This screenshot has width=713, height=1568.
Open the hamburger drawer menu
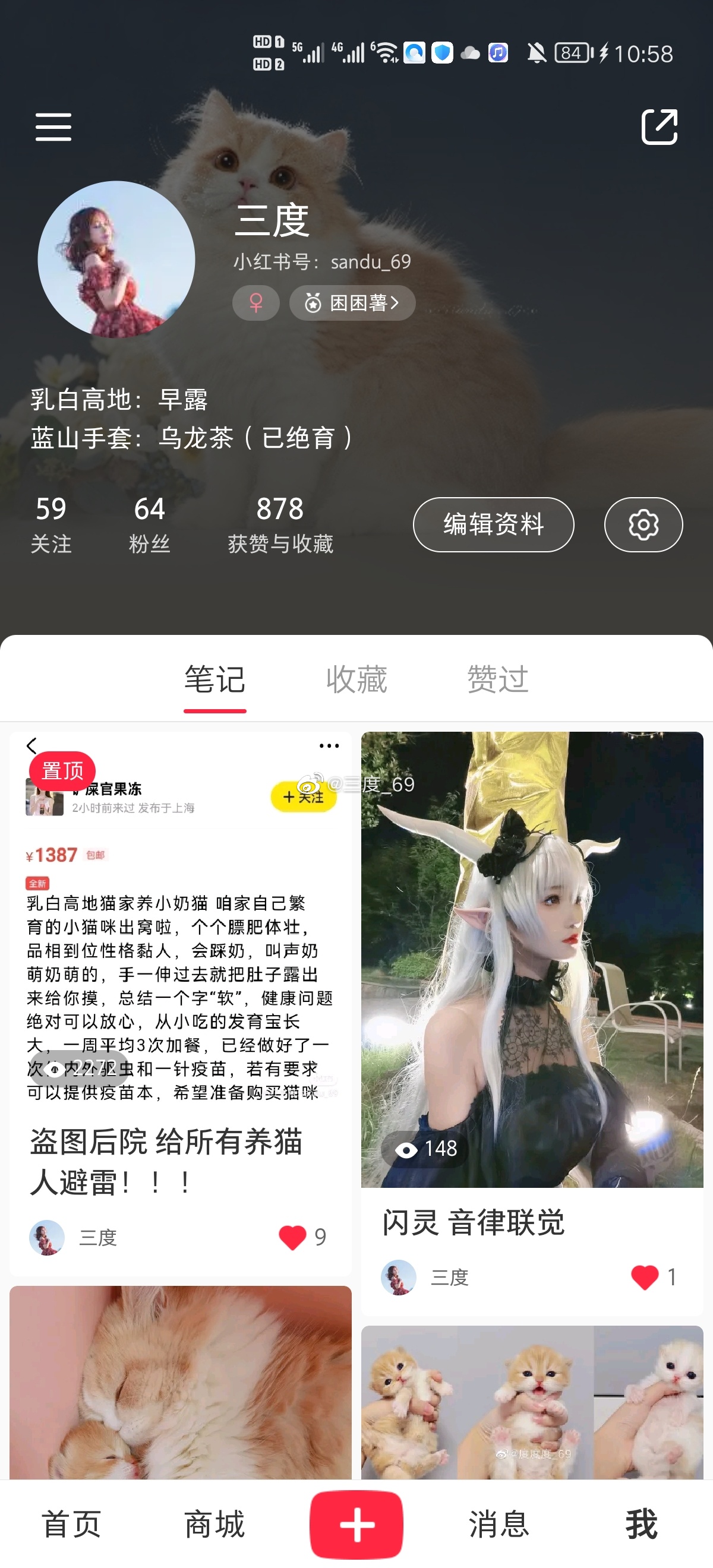click(x=53, y=127)
